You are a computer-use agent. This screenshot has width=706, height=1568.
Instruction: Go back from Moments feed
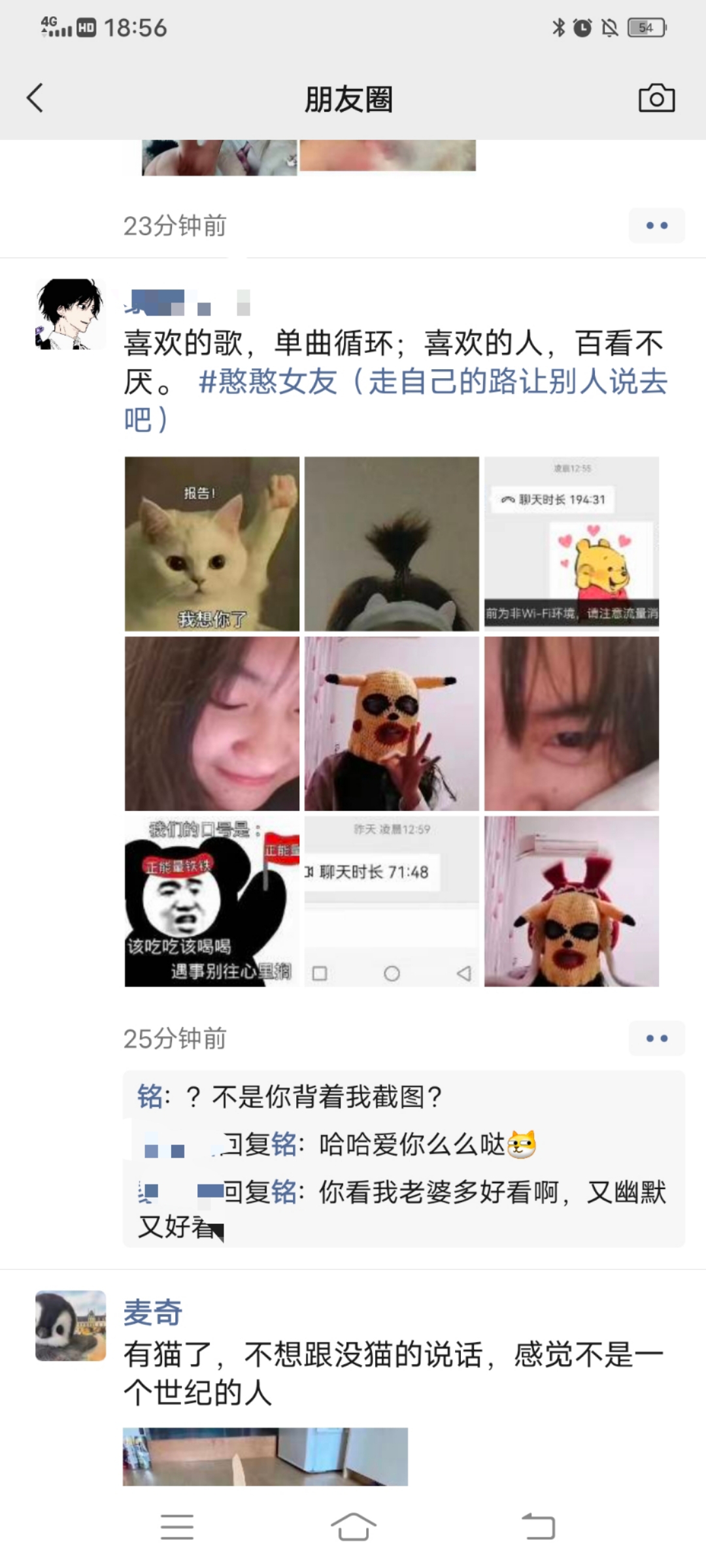(35, 99)
